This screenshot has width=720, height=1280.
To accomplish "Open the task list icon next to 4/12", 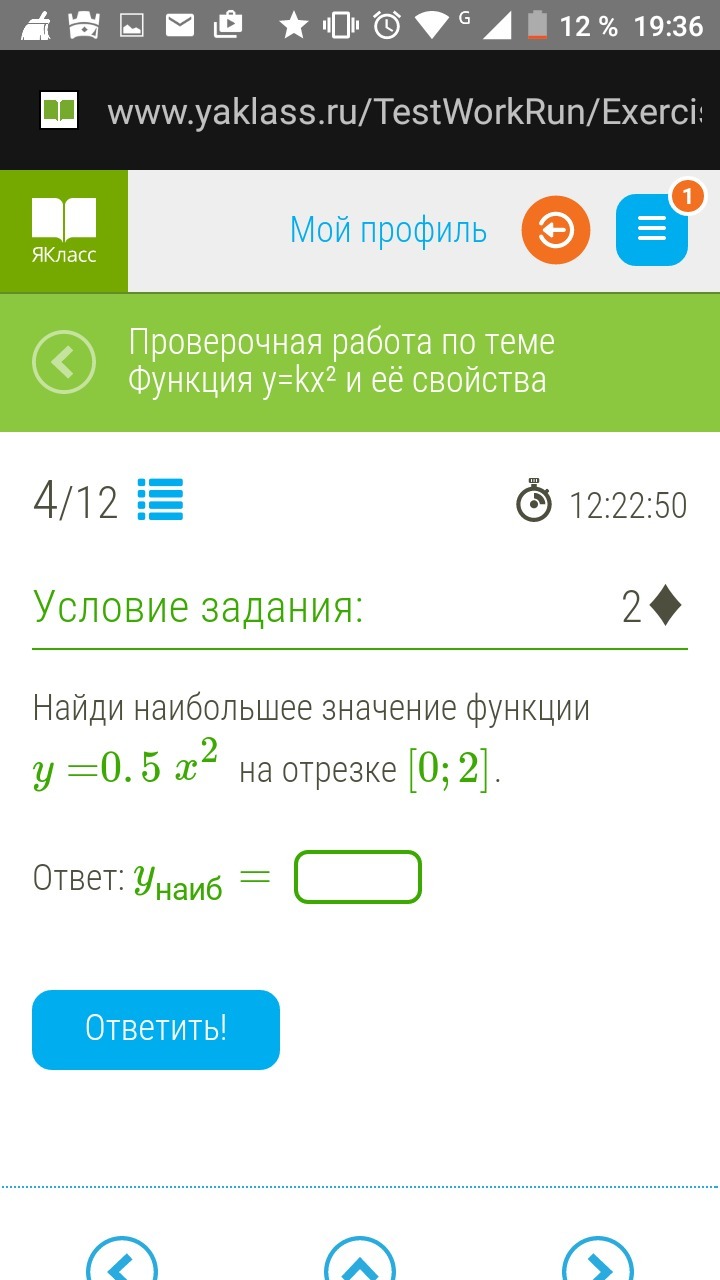I will pyautogui.click(x=160, y=500).
